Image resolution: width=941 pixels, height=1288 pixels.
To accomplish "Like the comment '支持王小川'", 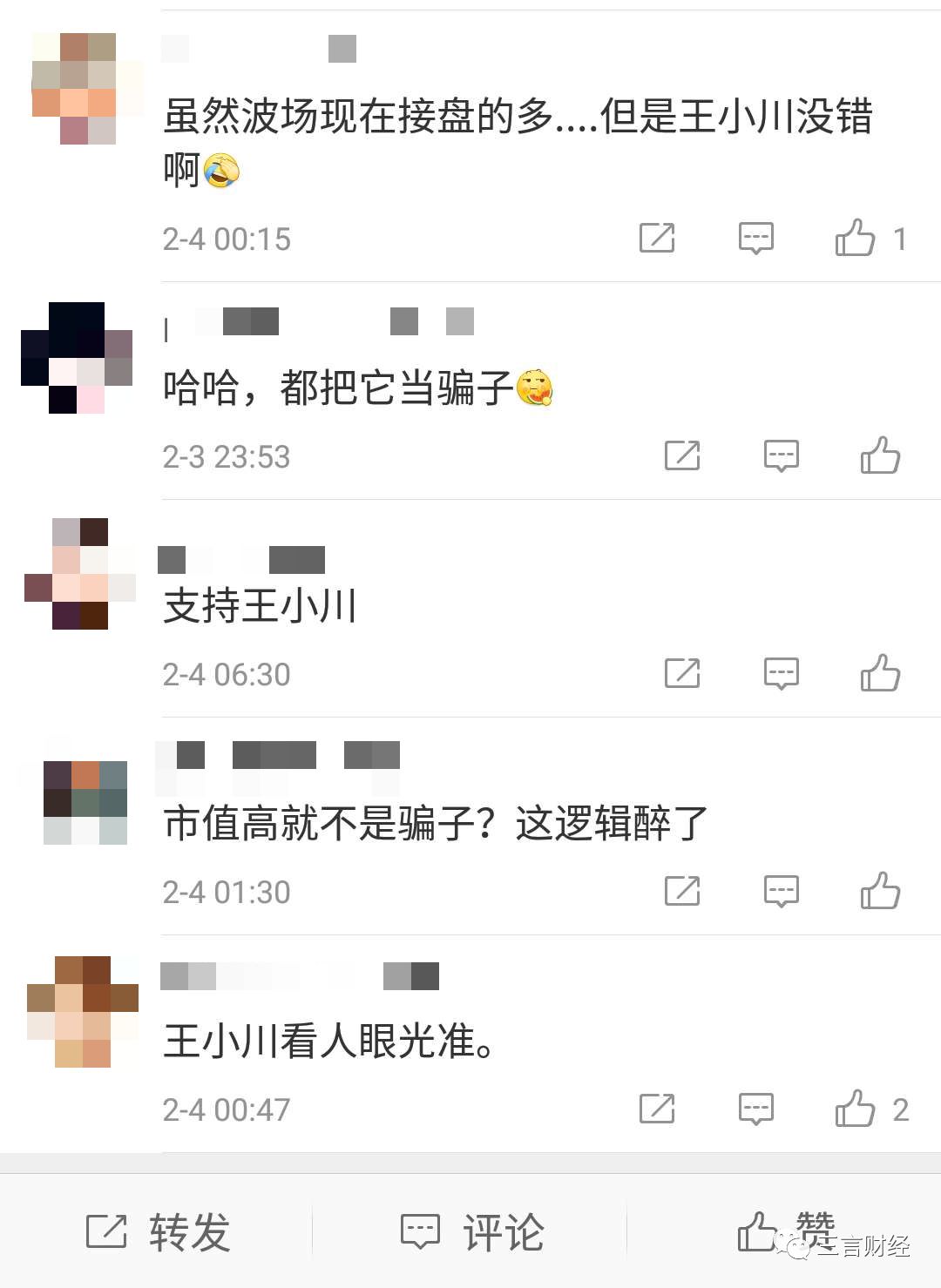I will click(880, 673).
